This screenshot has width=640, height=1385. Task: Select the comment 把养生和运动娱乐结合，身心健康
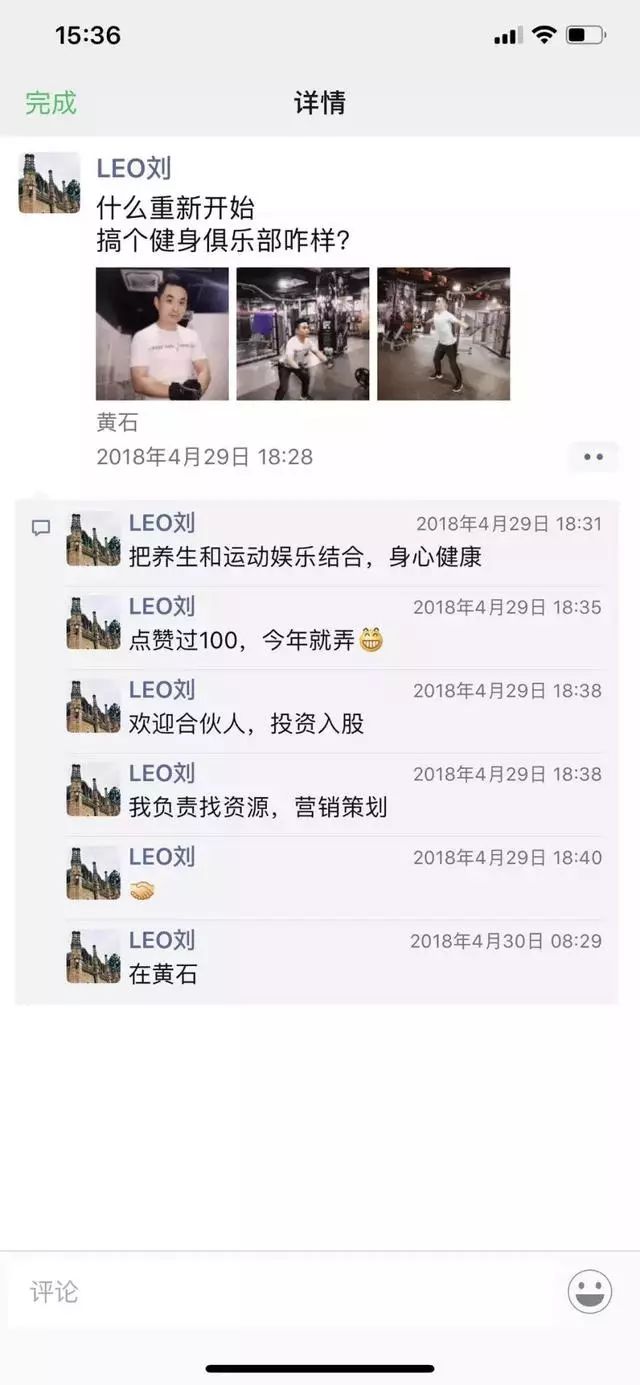pos(305,557)
